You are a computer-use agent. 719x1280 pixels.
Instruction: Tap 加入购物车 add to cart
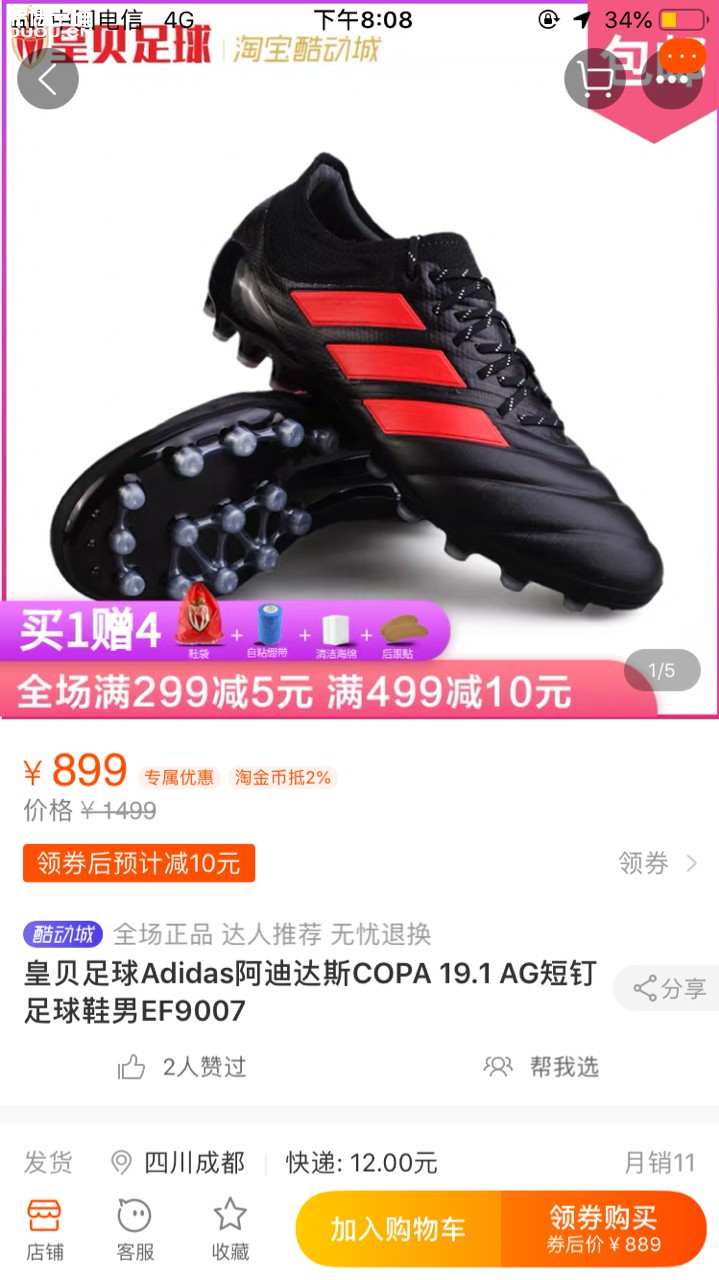point(398,1229)
